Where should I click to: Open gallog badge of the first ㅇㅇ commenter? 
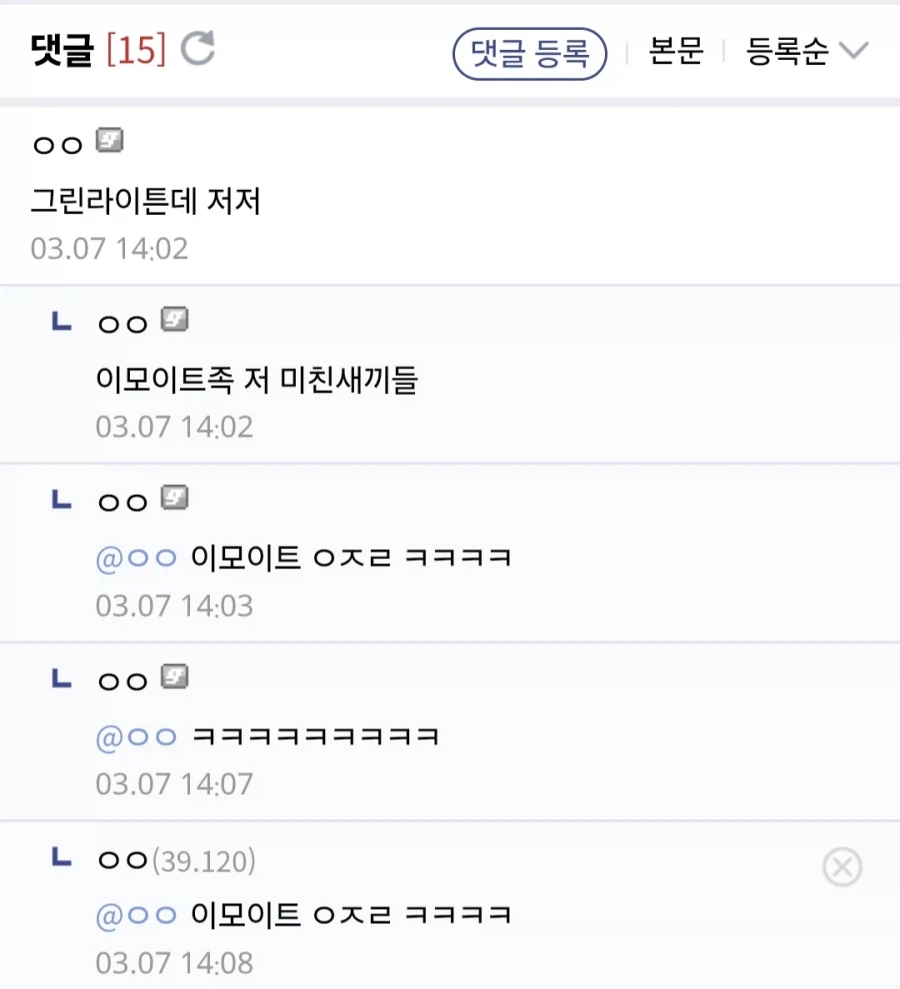[109, 140]
